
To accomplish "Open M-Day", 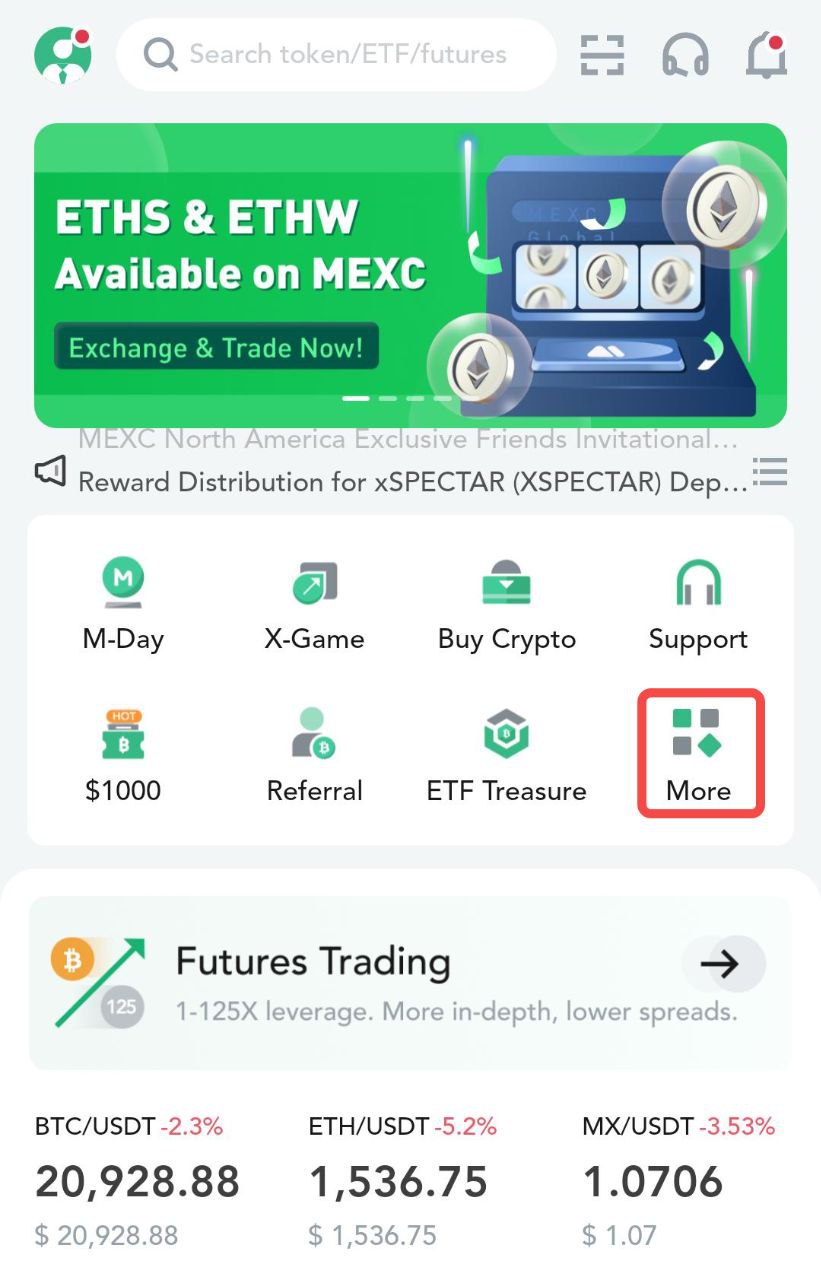I will click(123, 605).
